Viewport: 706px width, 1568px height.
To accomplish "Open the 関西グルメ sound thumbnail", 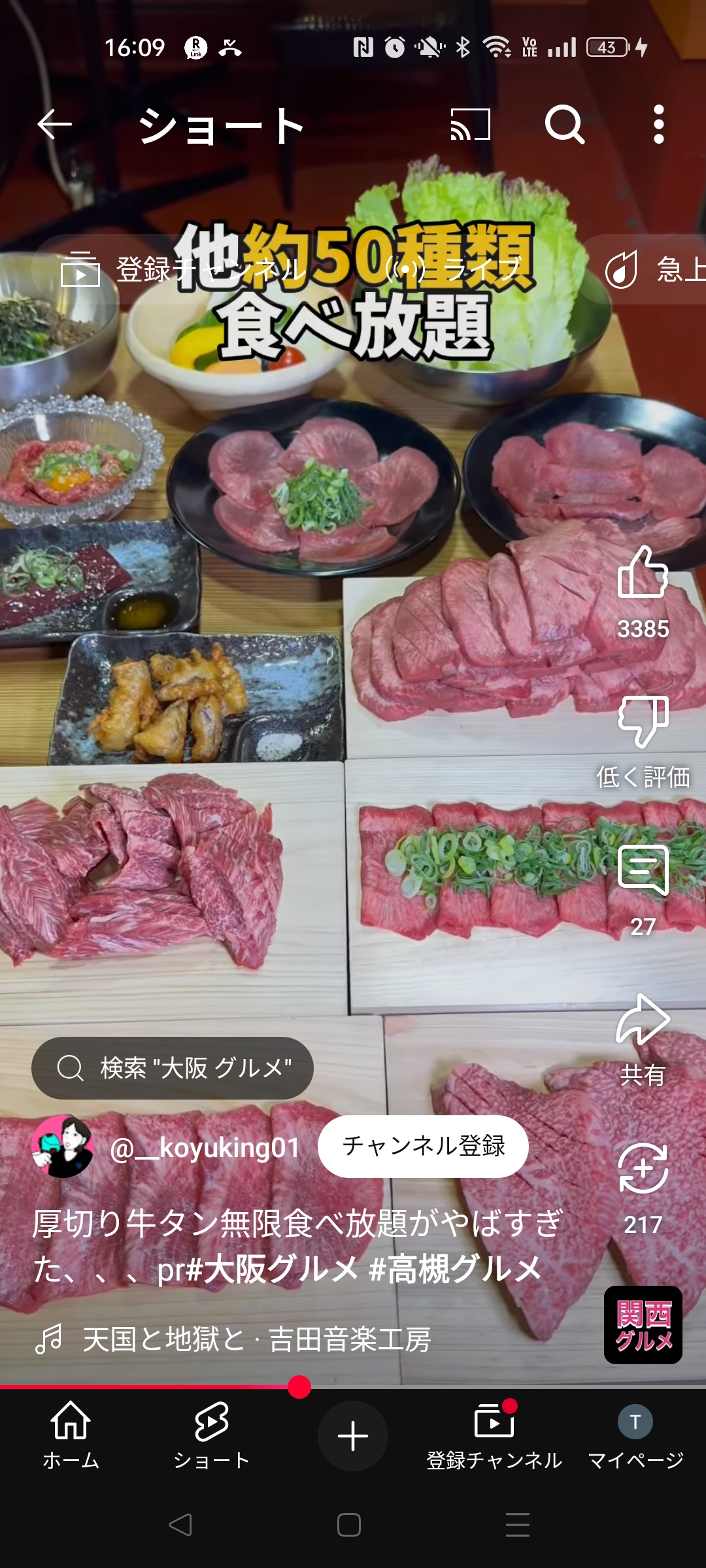I will (x=643, y=1325).
